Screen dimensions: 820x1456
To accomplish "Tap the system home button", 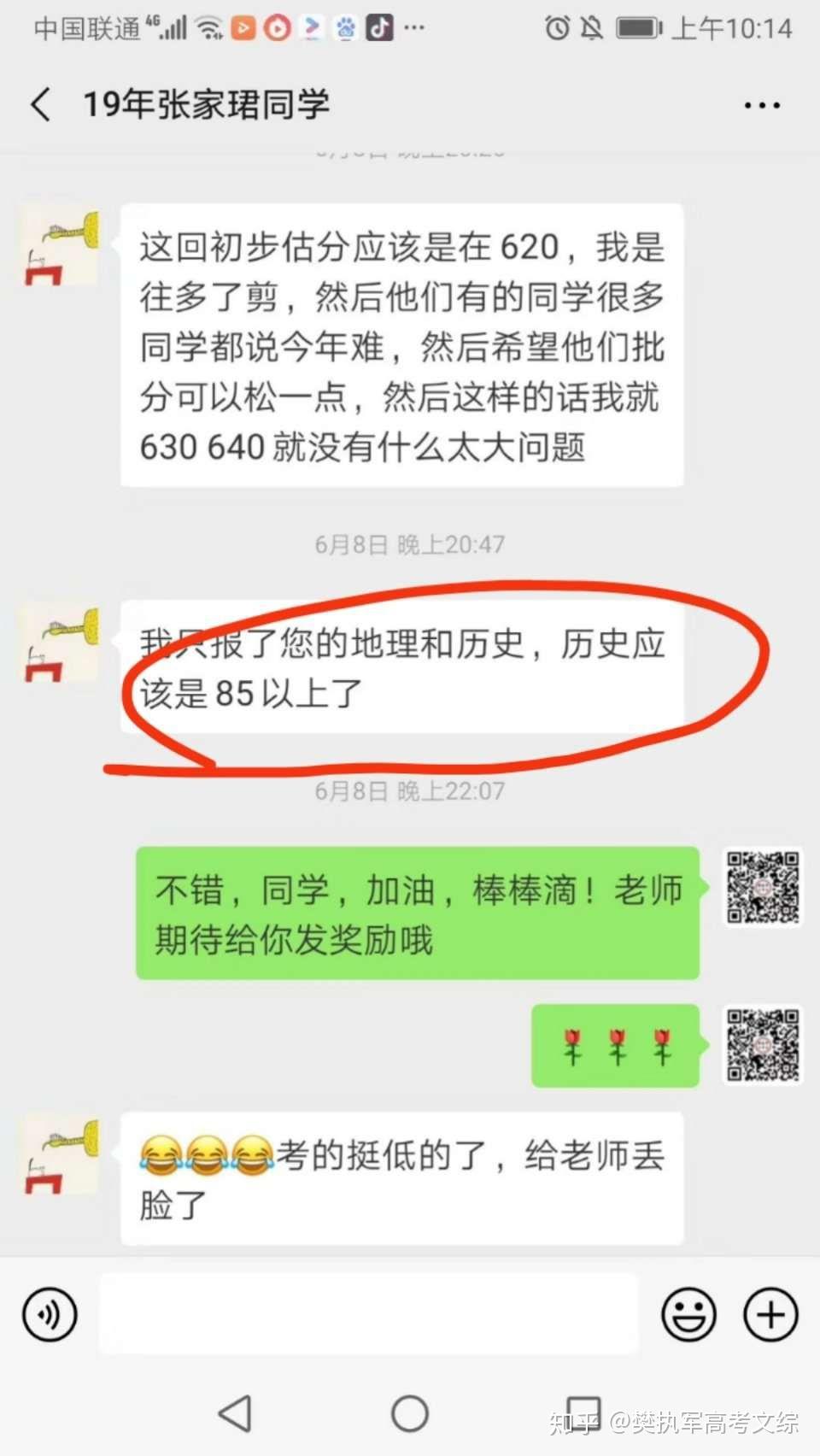I will (x=410, y=1414).
